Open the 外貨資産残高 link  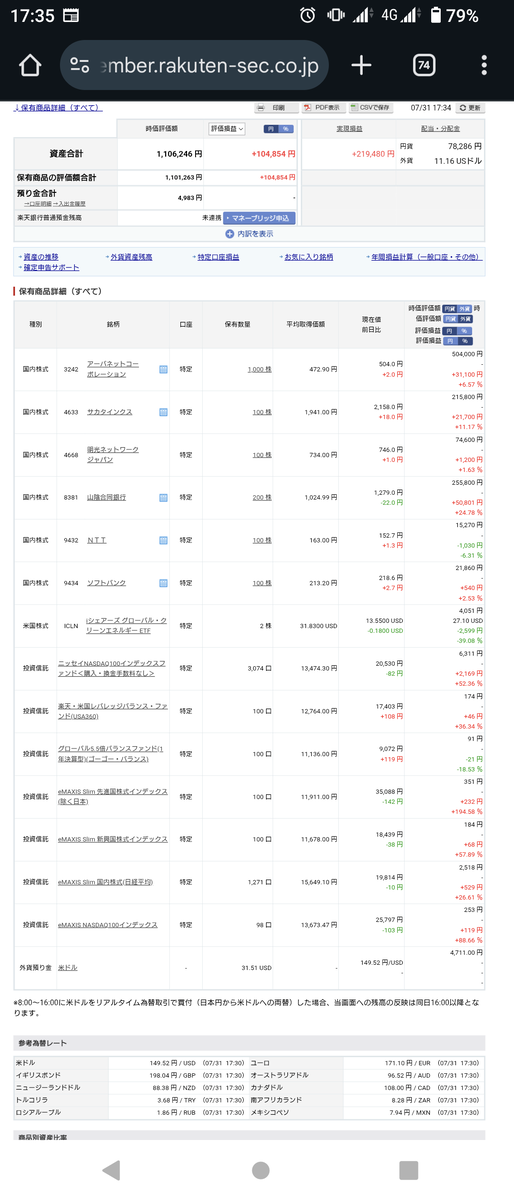coord(130,257)
